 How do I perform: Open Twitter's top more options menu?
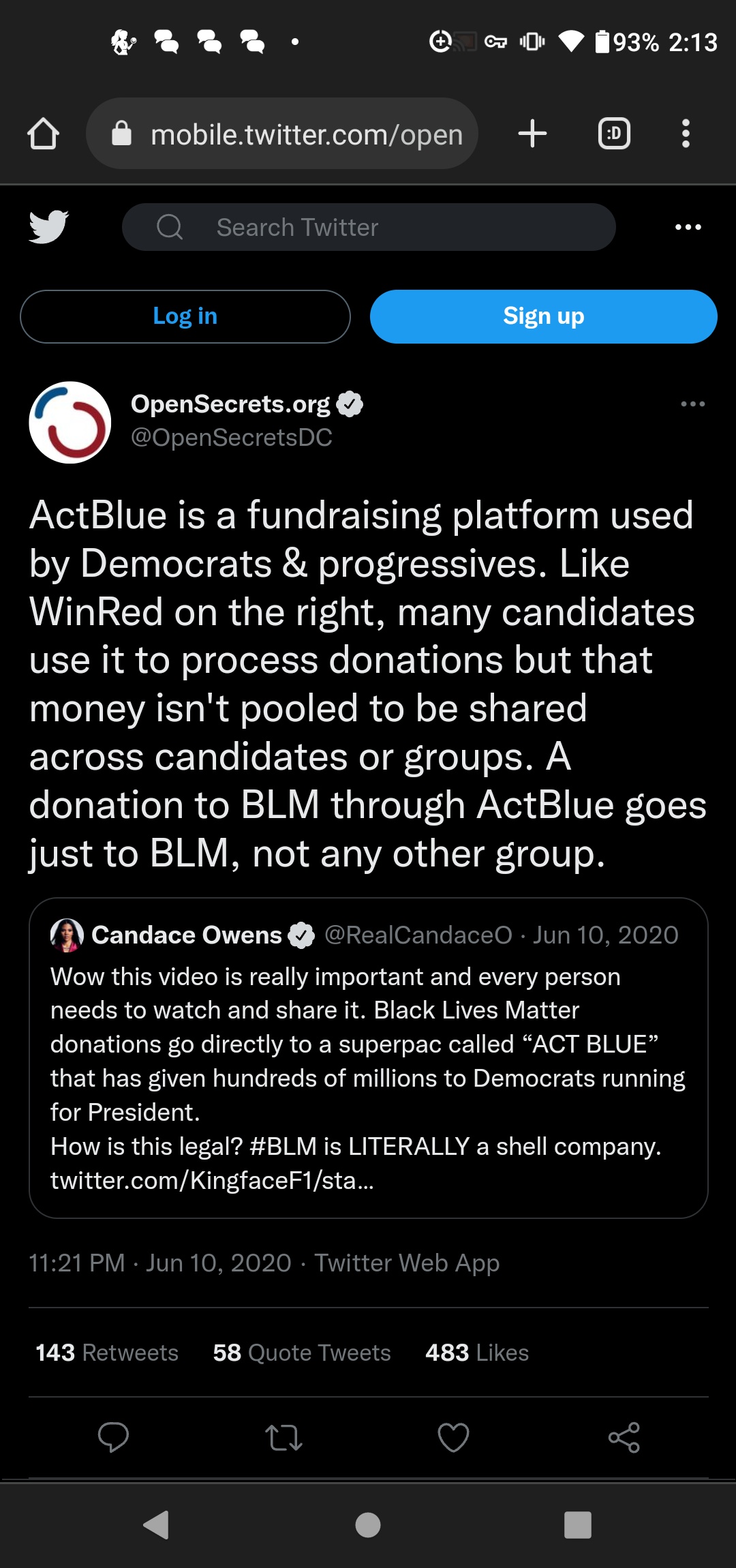[688, 227]
